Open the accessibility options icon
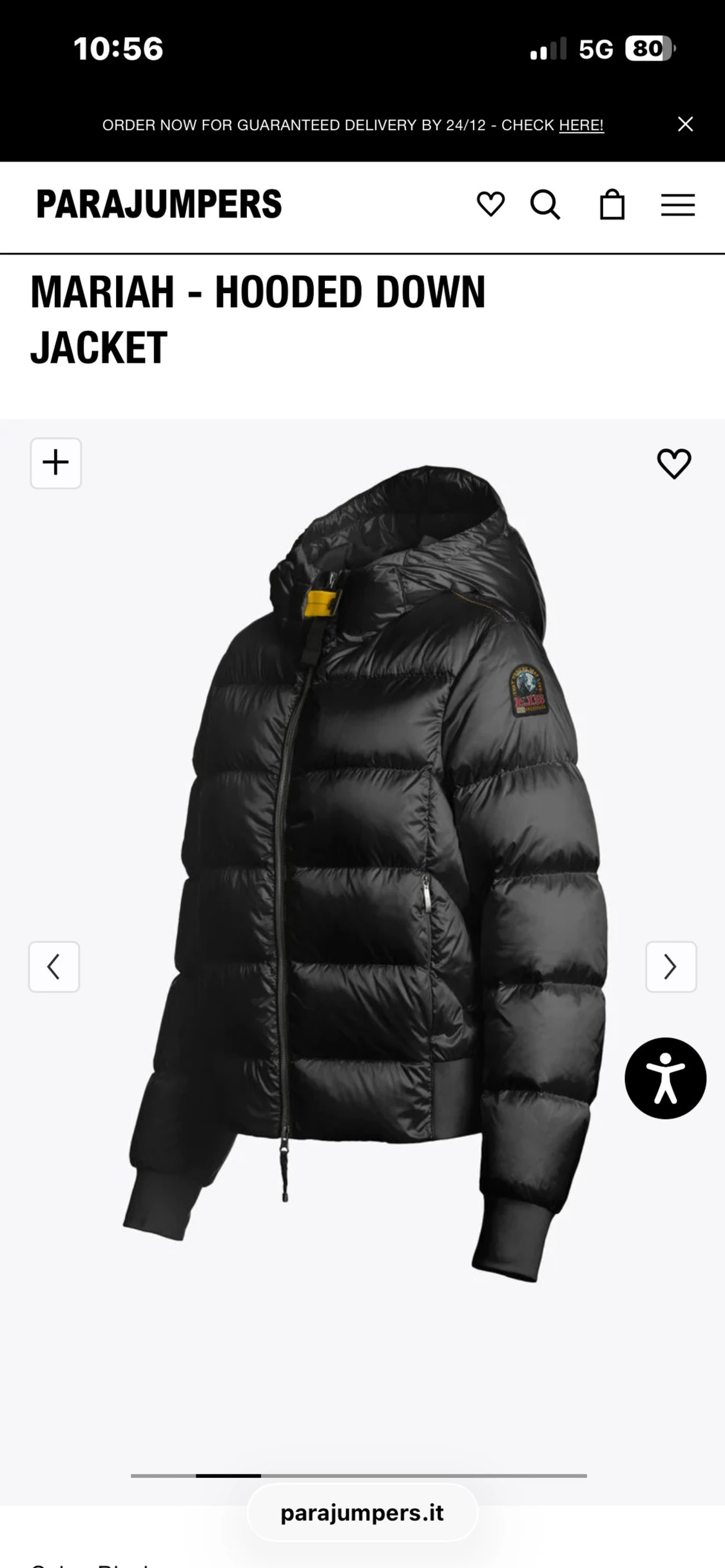 (665, 1079)
